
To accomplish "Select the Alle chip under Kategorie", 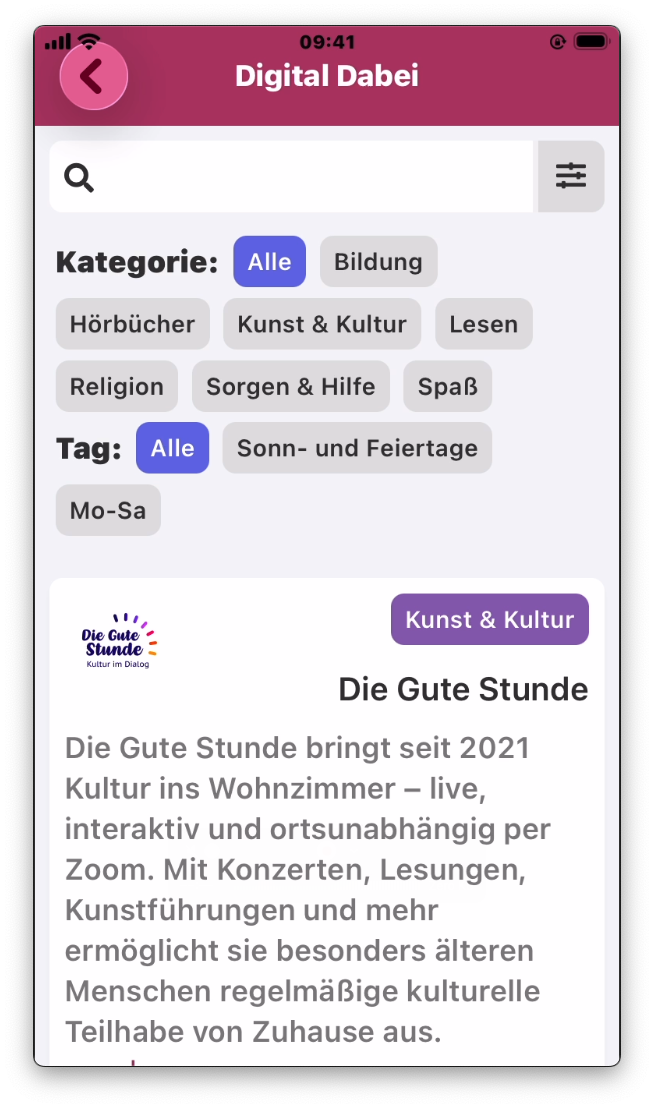I will (x=269, y=262).
